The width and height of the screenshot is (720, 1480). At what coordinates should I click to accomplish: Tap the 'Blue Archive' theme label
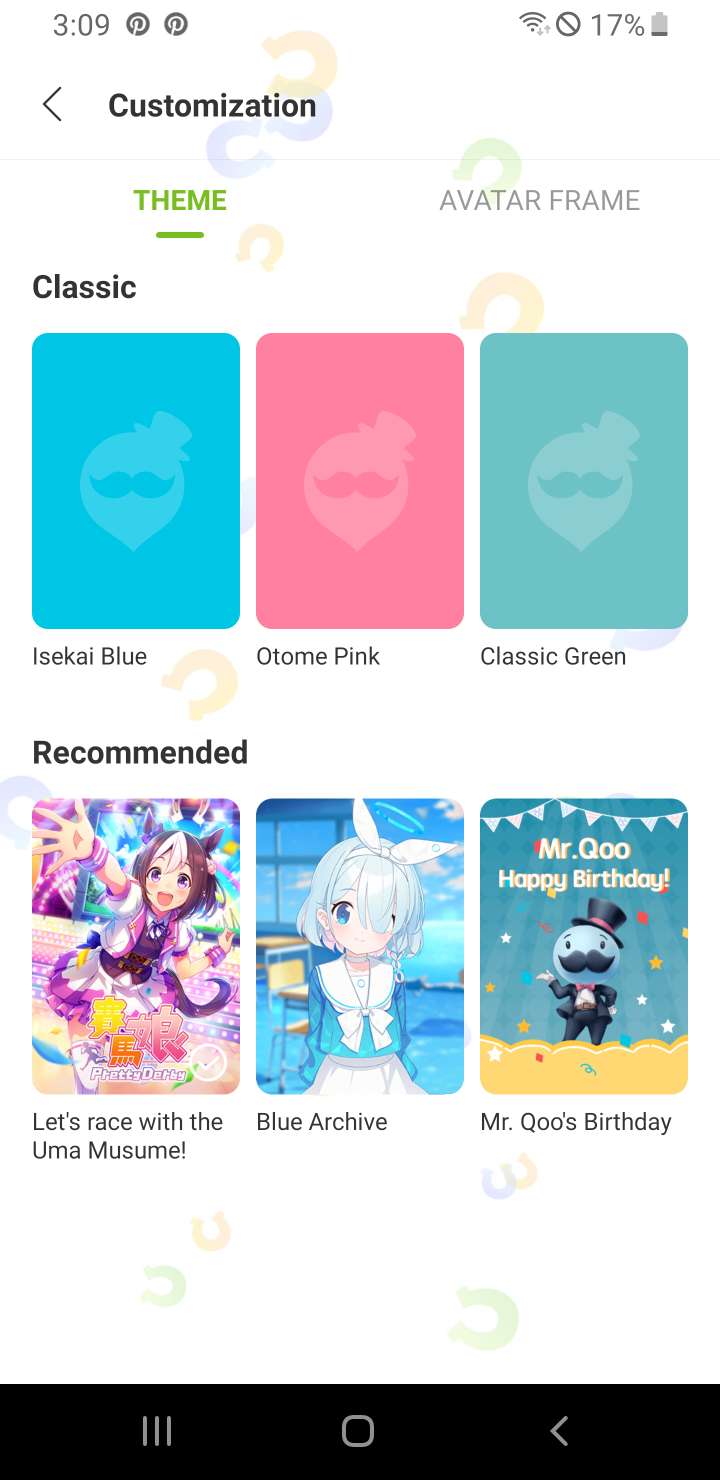[x=322, y=1121]
